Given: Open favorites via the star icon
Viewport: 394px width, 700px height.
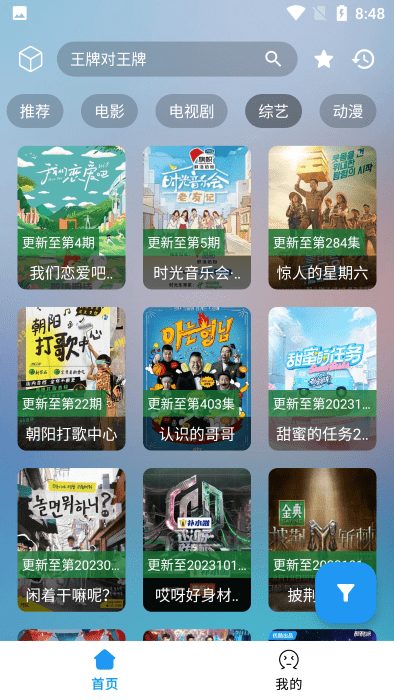Looking at the screenshot, I should coord(323,59).
